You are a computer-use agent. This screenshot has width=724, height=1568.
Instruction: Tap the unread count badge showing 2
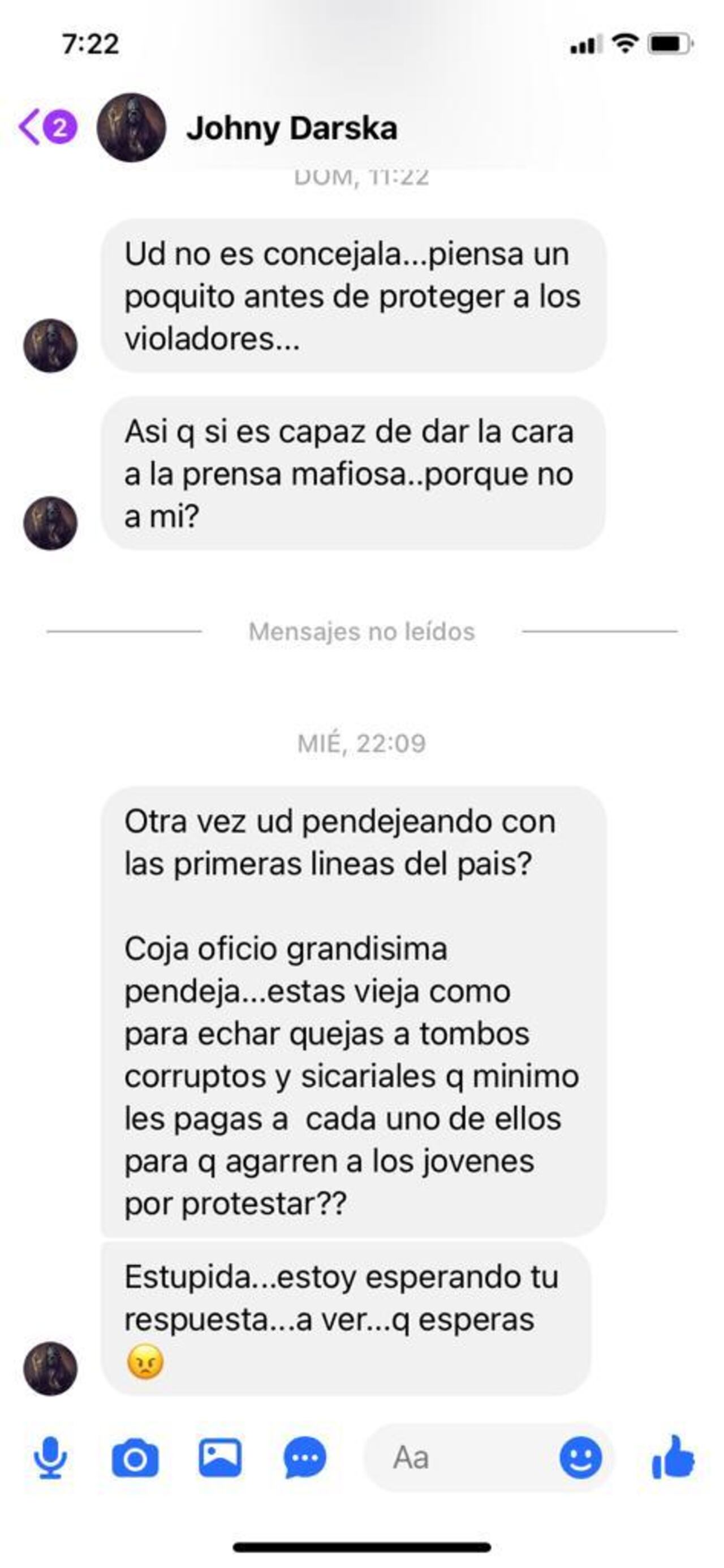[58, 125]
